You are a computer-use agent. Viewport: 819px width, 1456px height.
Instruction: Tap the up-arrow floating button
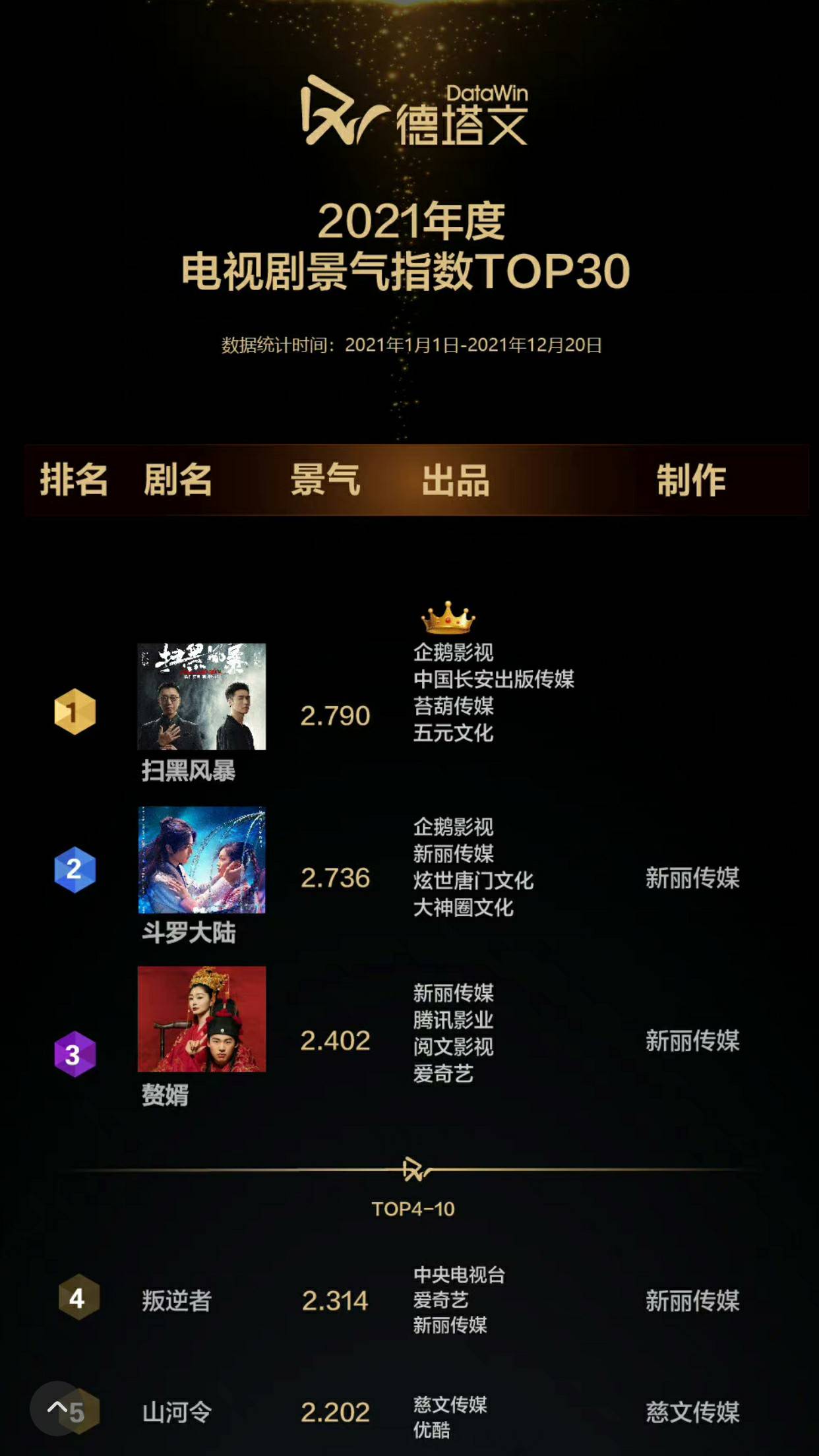click(x=57, y=1408)
